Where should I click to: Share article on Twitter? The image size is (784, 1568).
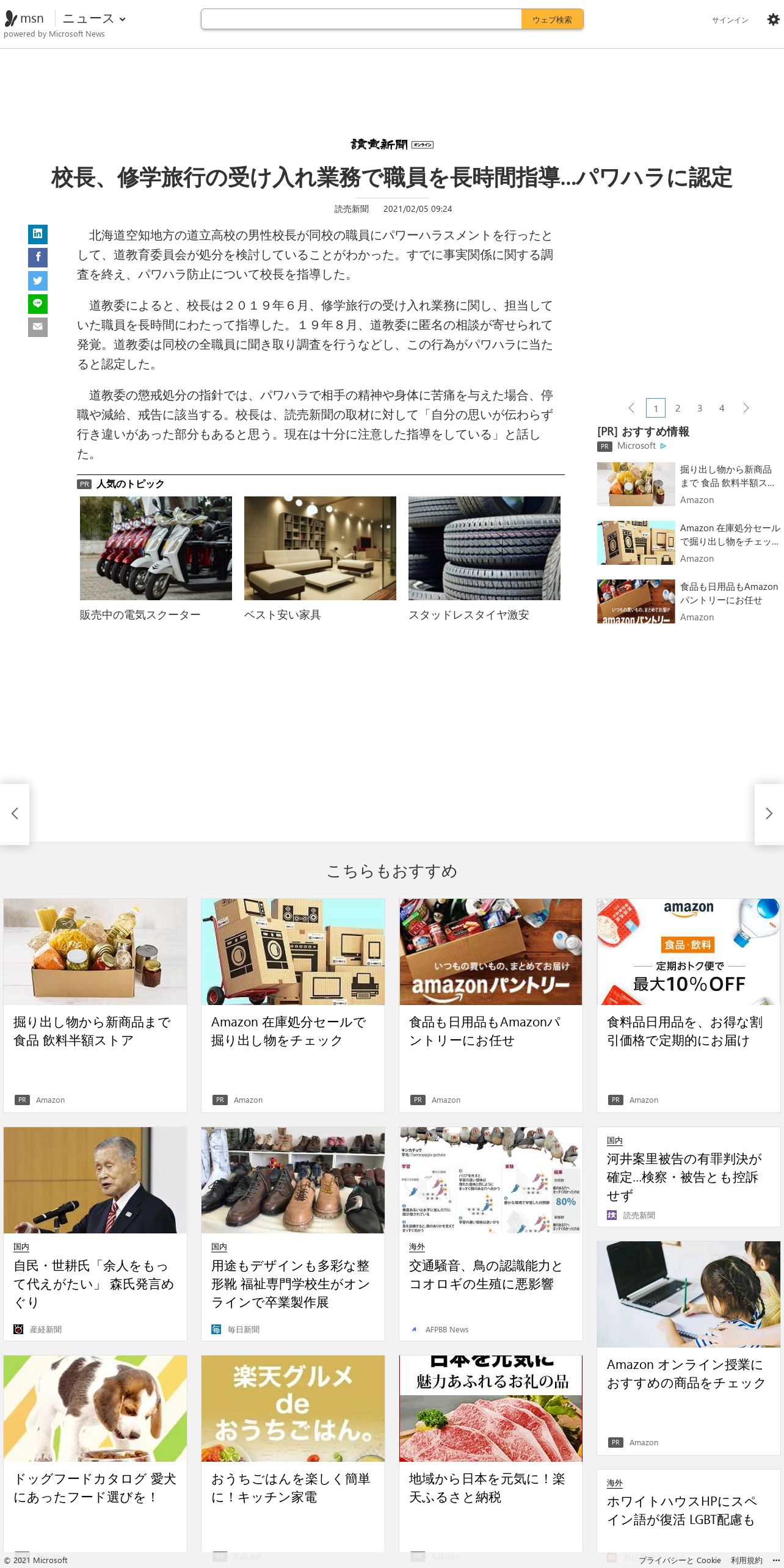pos(38,280)
